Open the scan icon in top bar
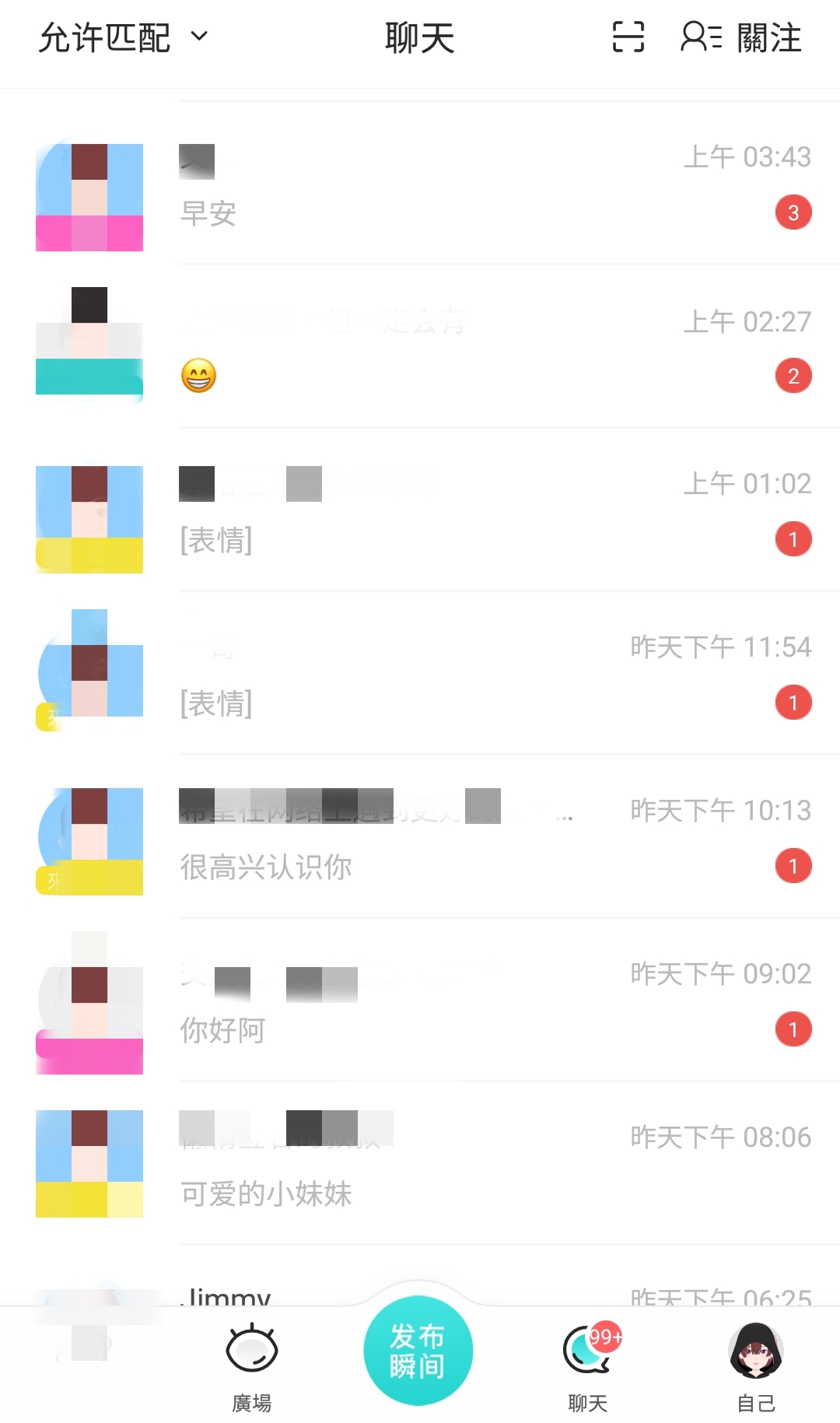Image resolution: width=840 pixels, height=1423 pixels. (x=628, y=37)
